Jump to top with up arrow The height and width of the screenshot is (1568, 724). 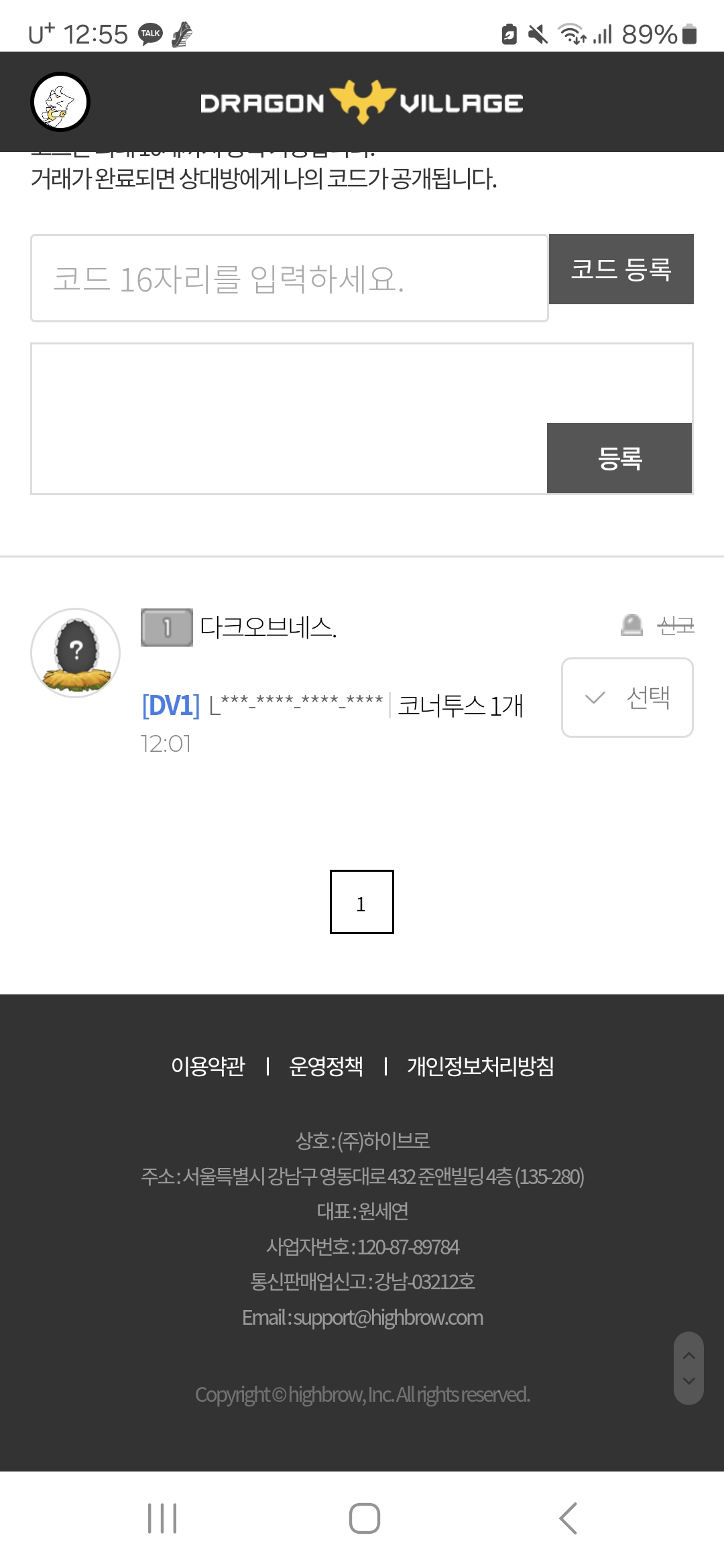[688, 1356]
